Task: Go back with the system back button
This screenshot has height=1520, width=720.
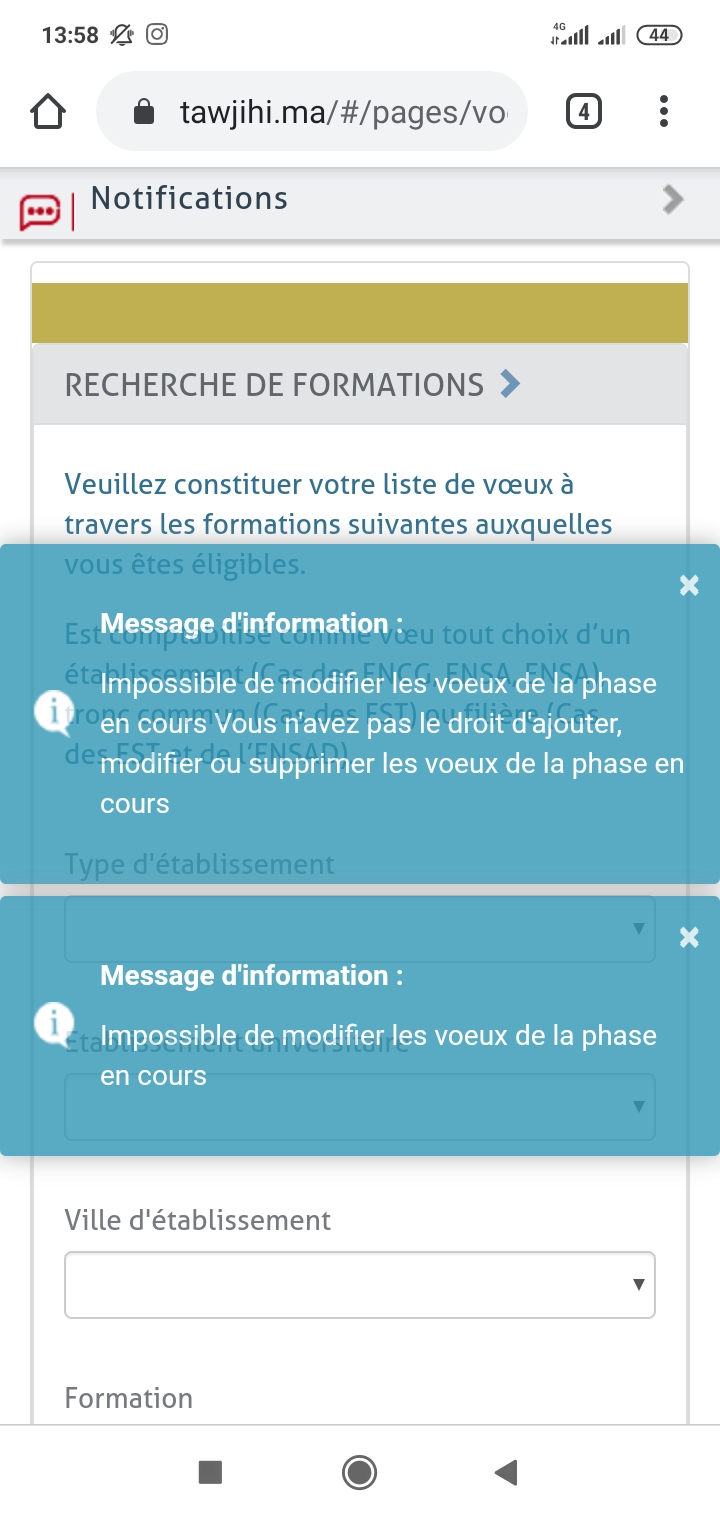Action: 506,1472
